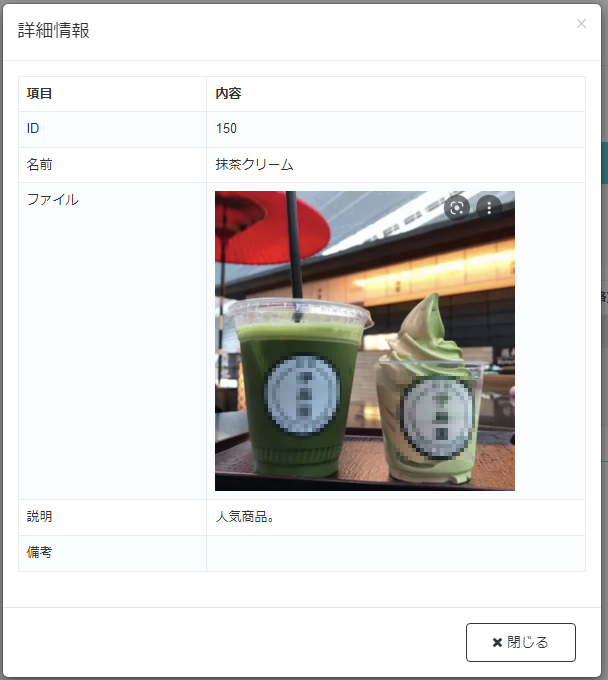Open the matcha cream photo

[x=364, y=360]
